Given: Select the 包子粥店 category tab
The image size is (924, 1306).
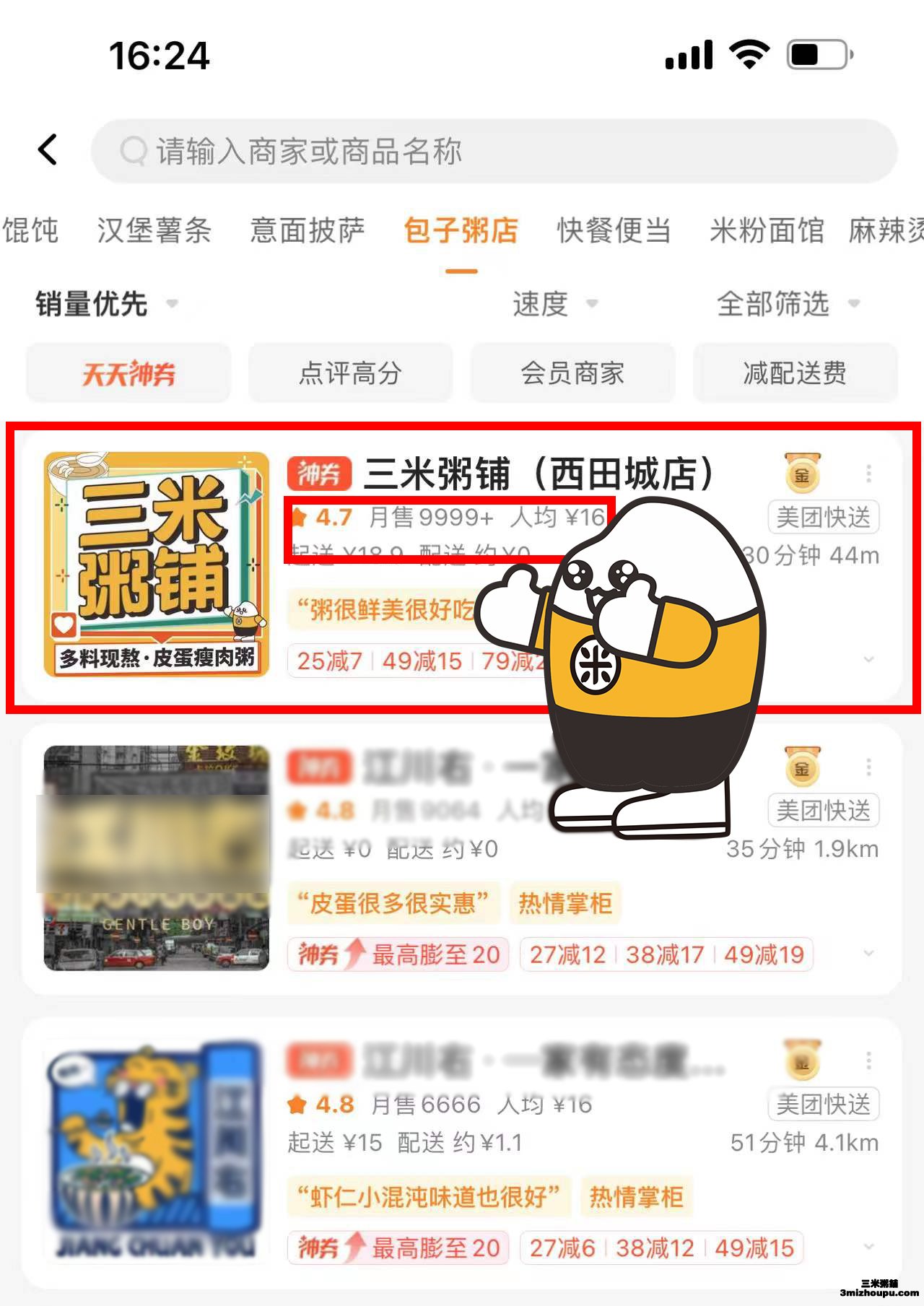Looking at the screenshot, I should coord(461,231).
